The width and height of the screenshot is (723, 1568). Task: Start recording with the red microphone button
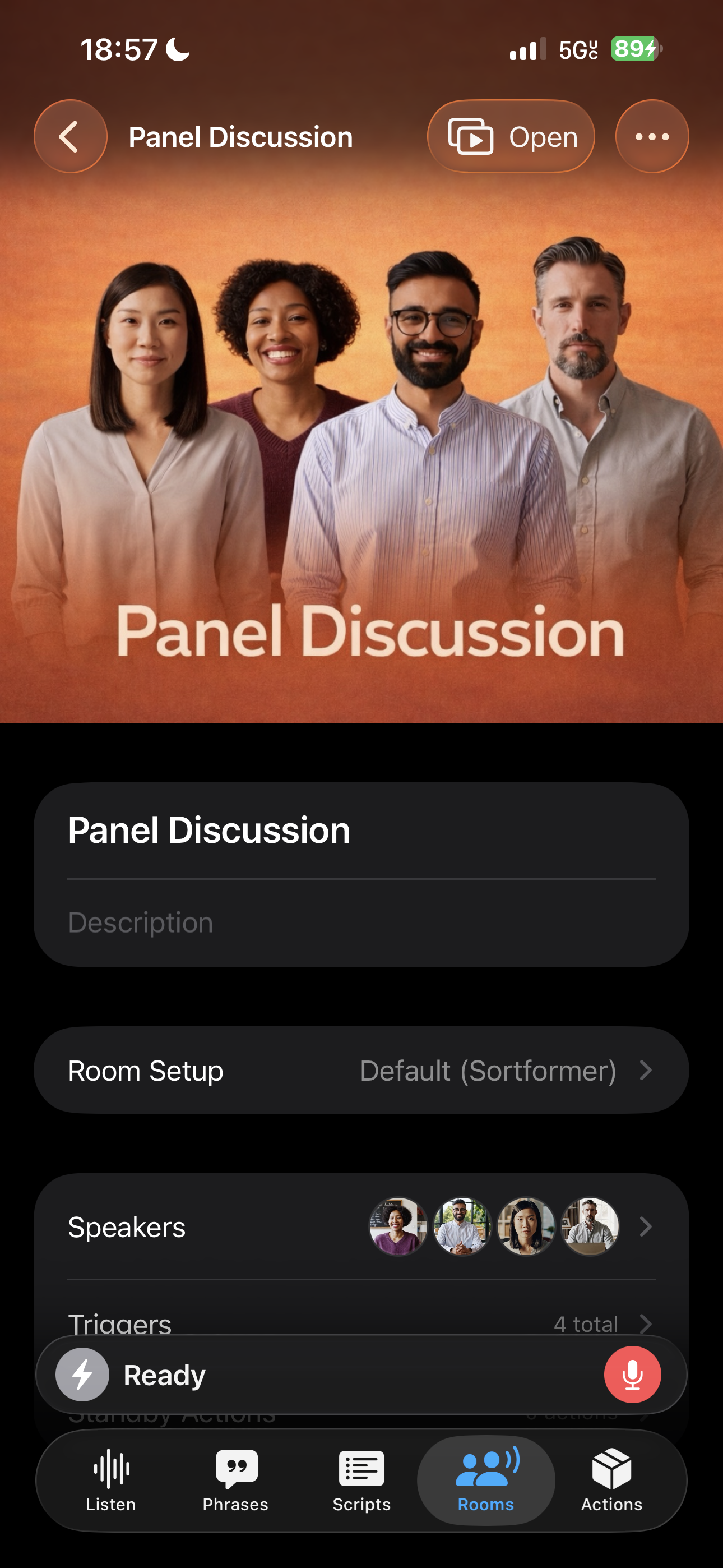point(632,1375)
